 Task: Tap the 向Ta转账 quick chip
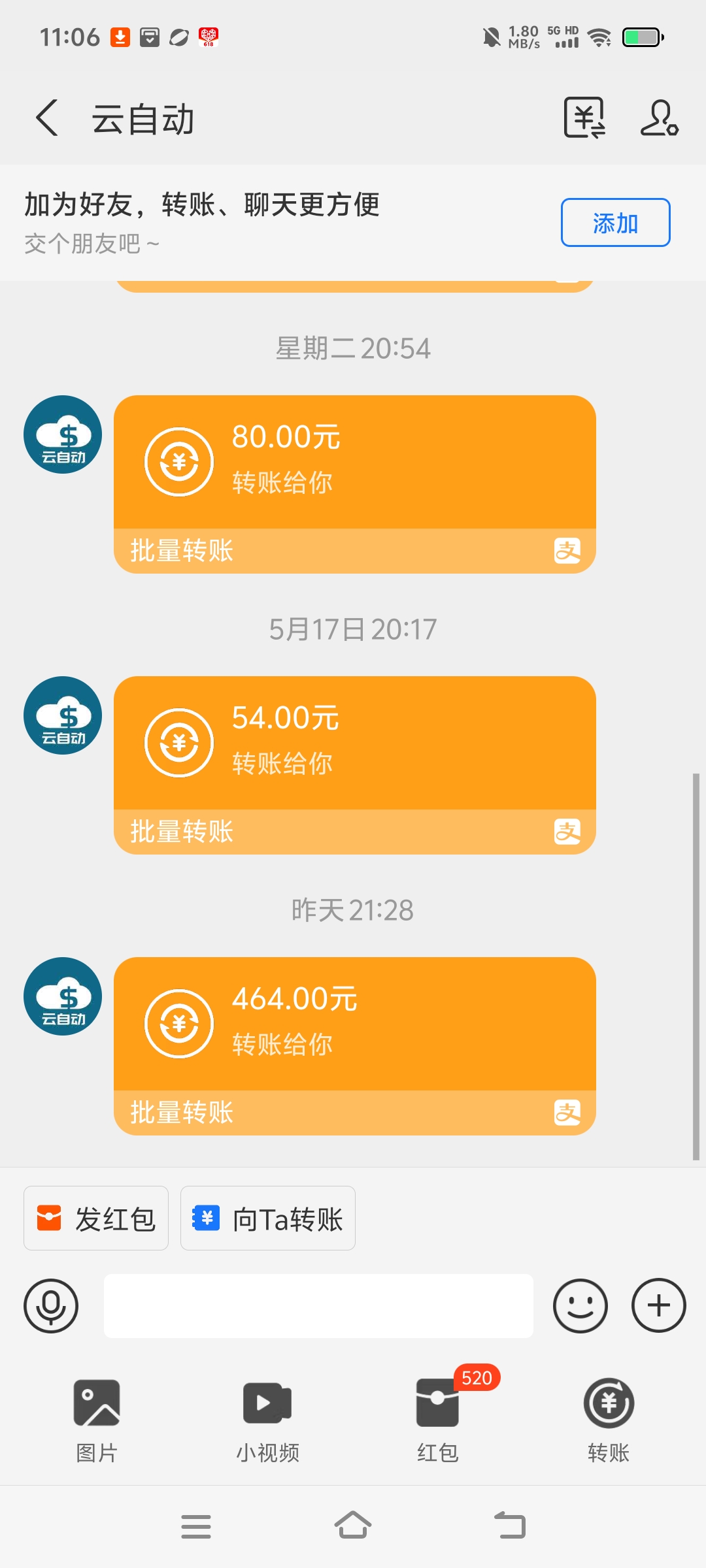tap(268, 1218)
